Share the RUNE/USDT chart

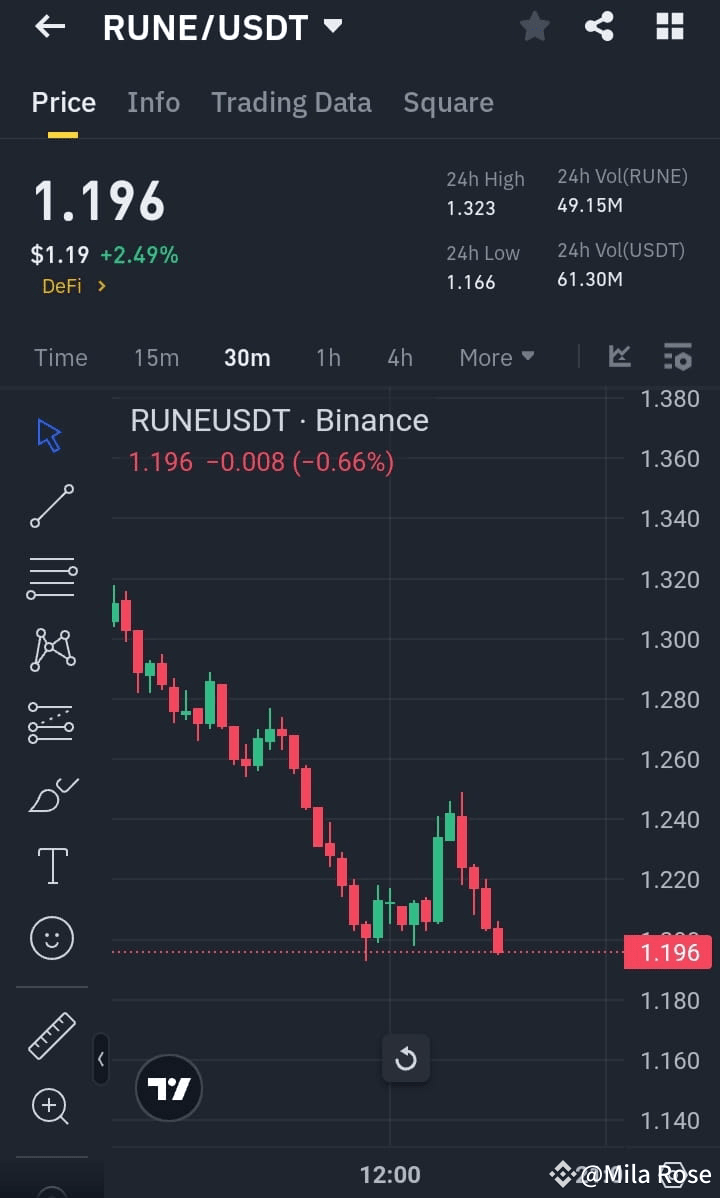coord(600,27)
